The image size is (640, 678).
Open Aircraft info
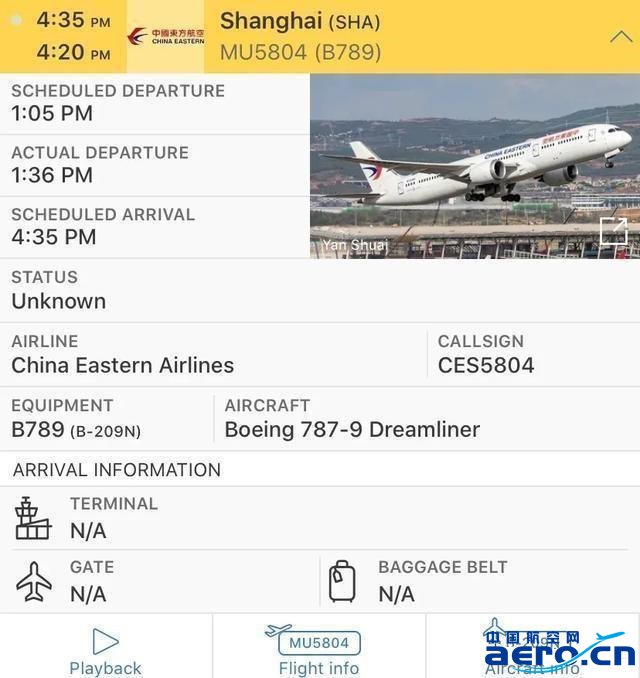[x=532, y=651]
